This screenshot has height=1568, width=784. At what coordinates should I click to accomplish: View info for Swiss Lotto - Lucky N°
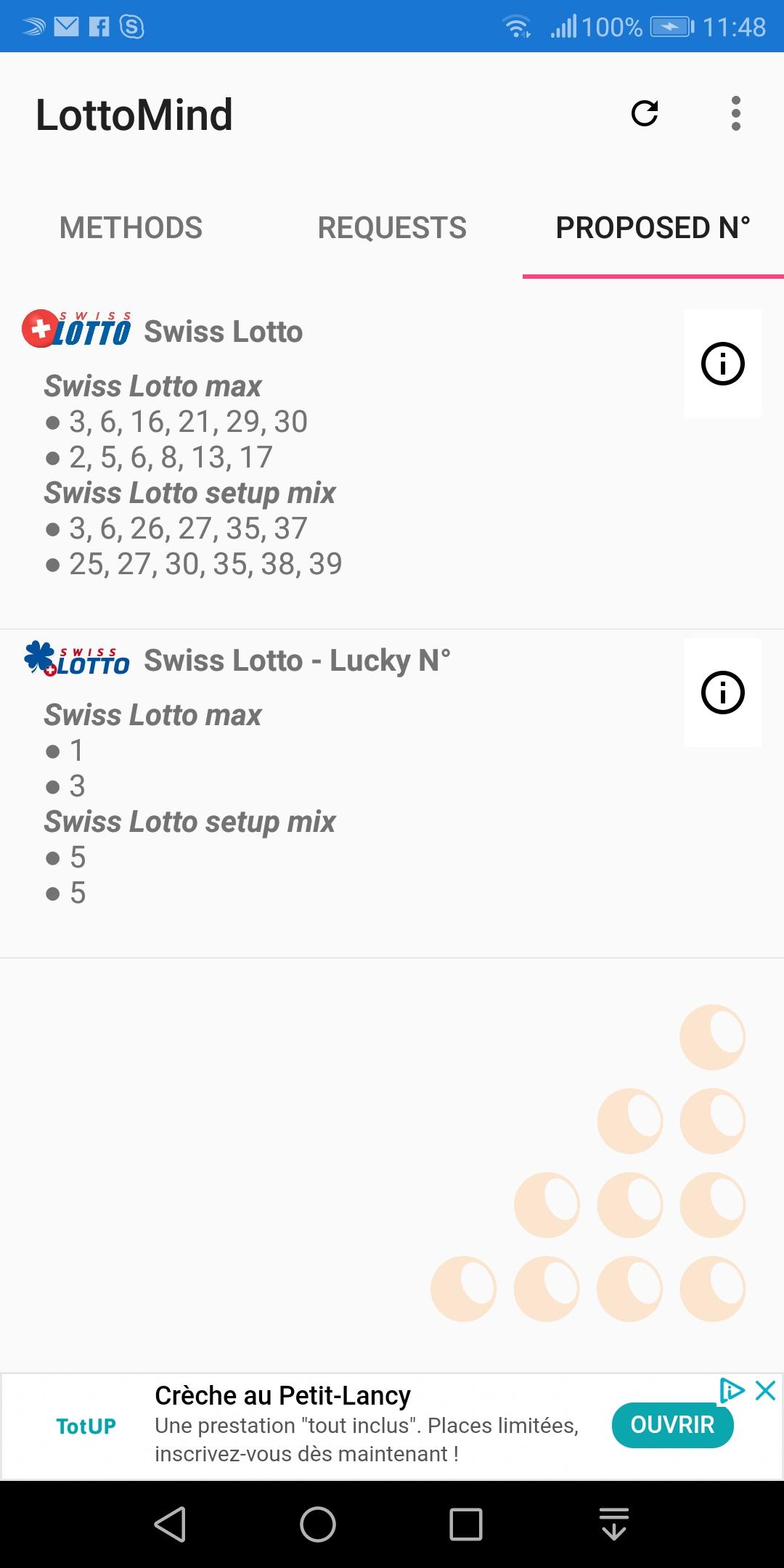722,693
